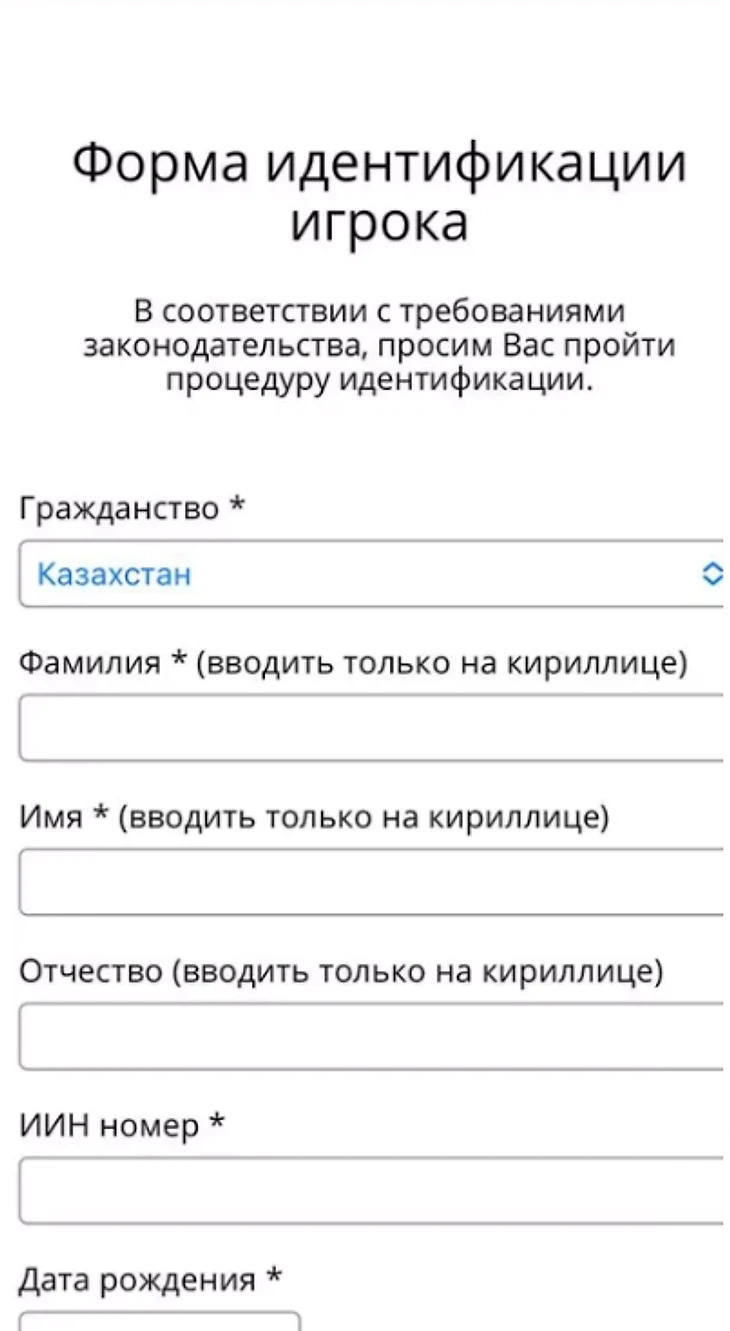Tap the ИИН номер field

pos(372,1190)
